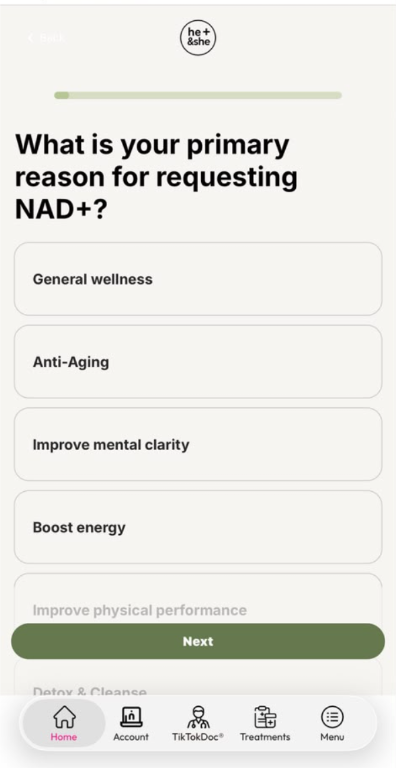
Task: Open the Account tab
Action: coord(131,723)
